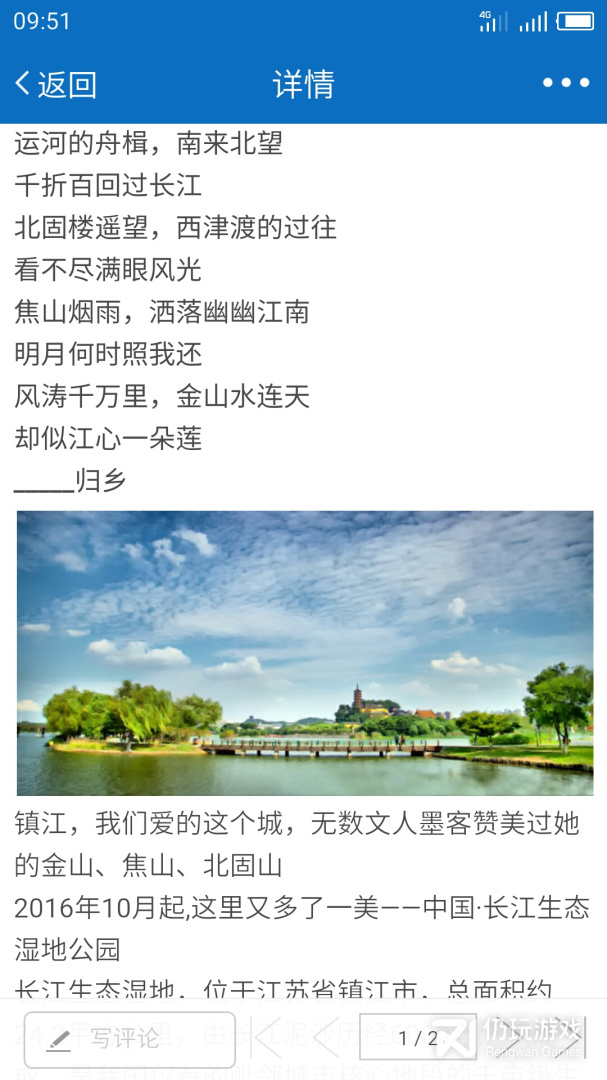This screenshot has width=607, height=1080.
Task: Open the wetland park photo
Action: tap(304, 653)
